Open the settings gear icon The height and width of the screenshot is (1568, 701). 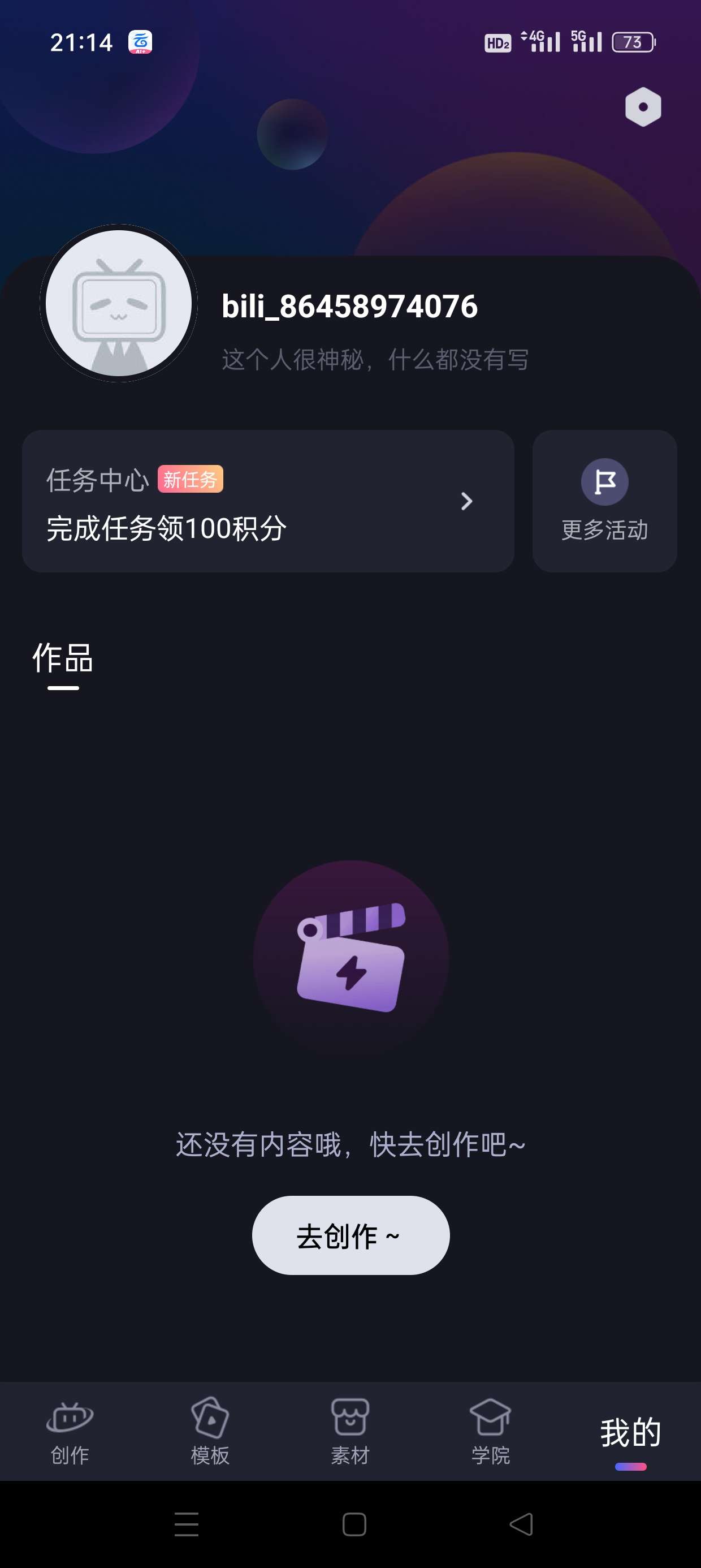[643, 106]
